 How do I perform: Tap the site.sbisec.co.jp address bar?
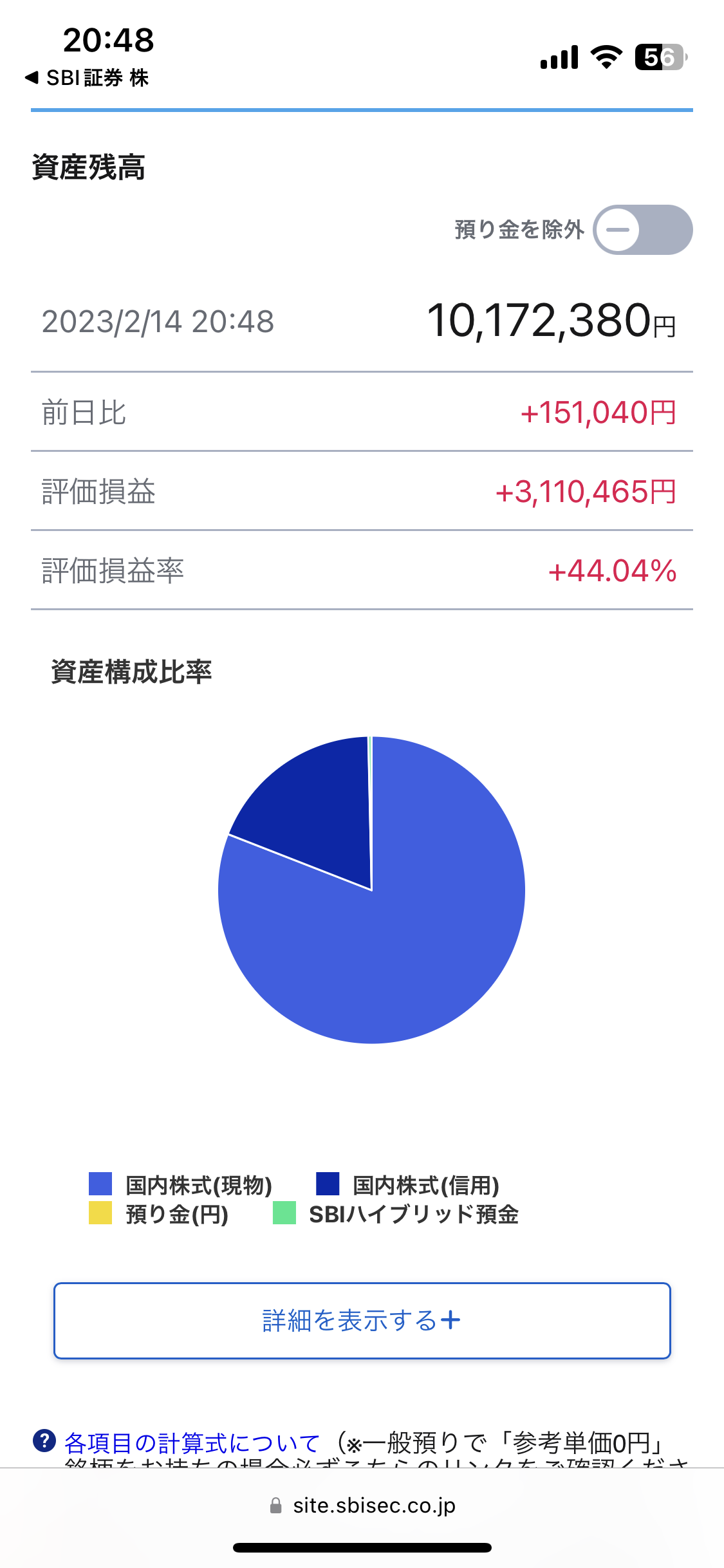[x=362, y=1505]
